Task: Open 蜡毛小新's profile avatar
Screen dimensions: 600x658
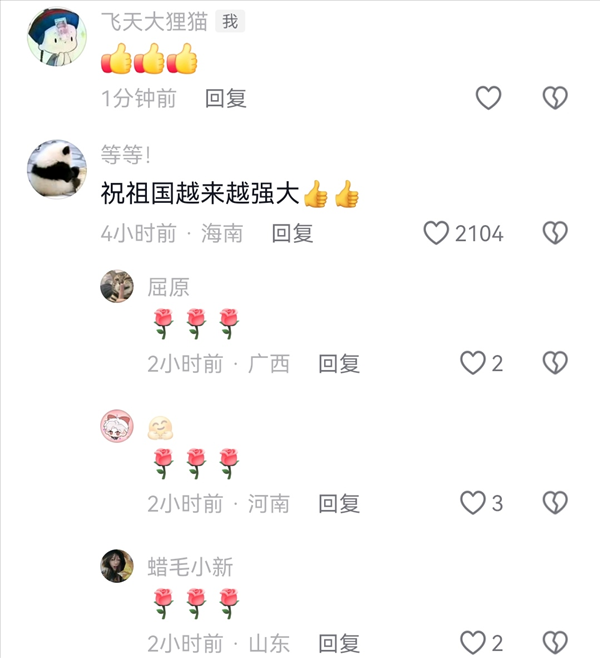Action: tap(117, 566)
